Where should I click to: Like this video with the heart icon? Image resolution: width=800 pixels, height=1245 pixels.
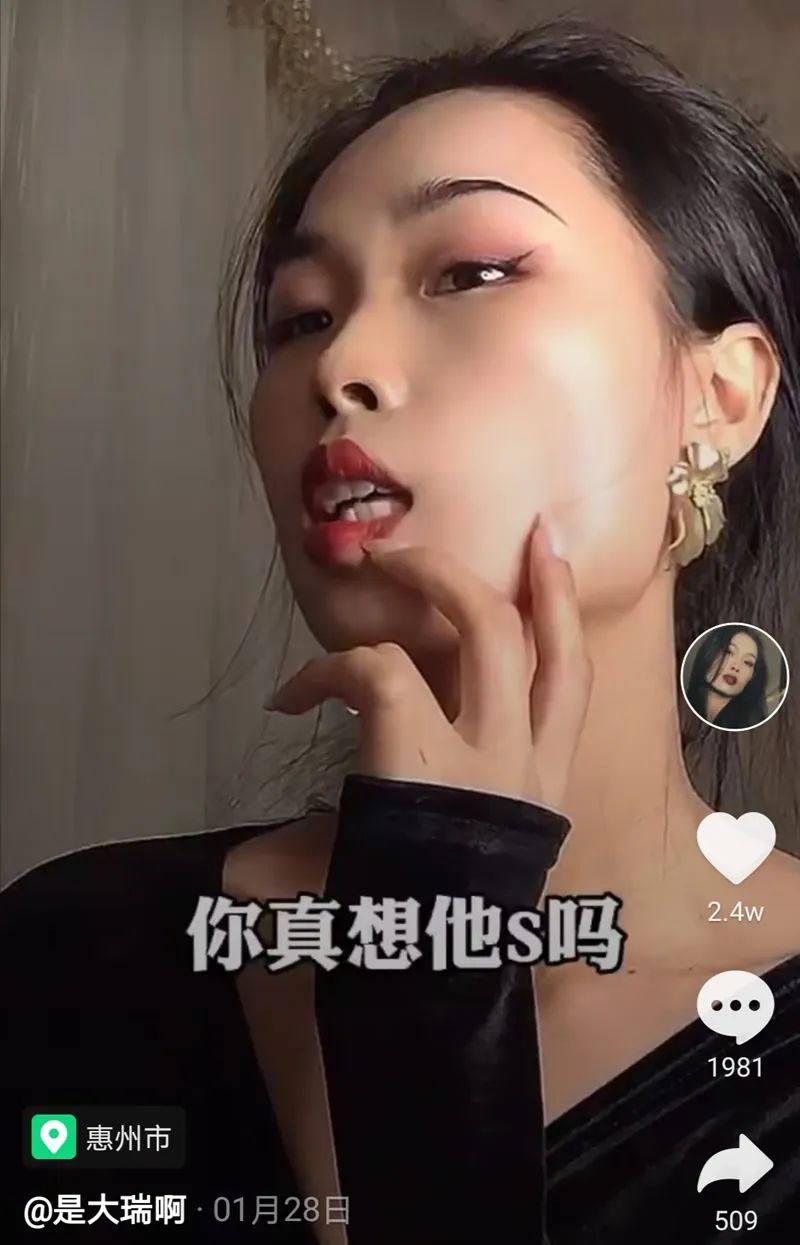coord(735,848)
